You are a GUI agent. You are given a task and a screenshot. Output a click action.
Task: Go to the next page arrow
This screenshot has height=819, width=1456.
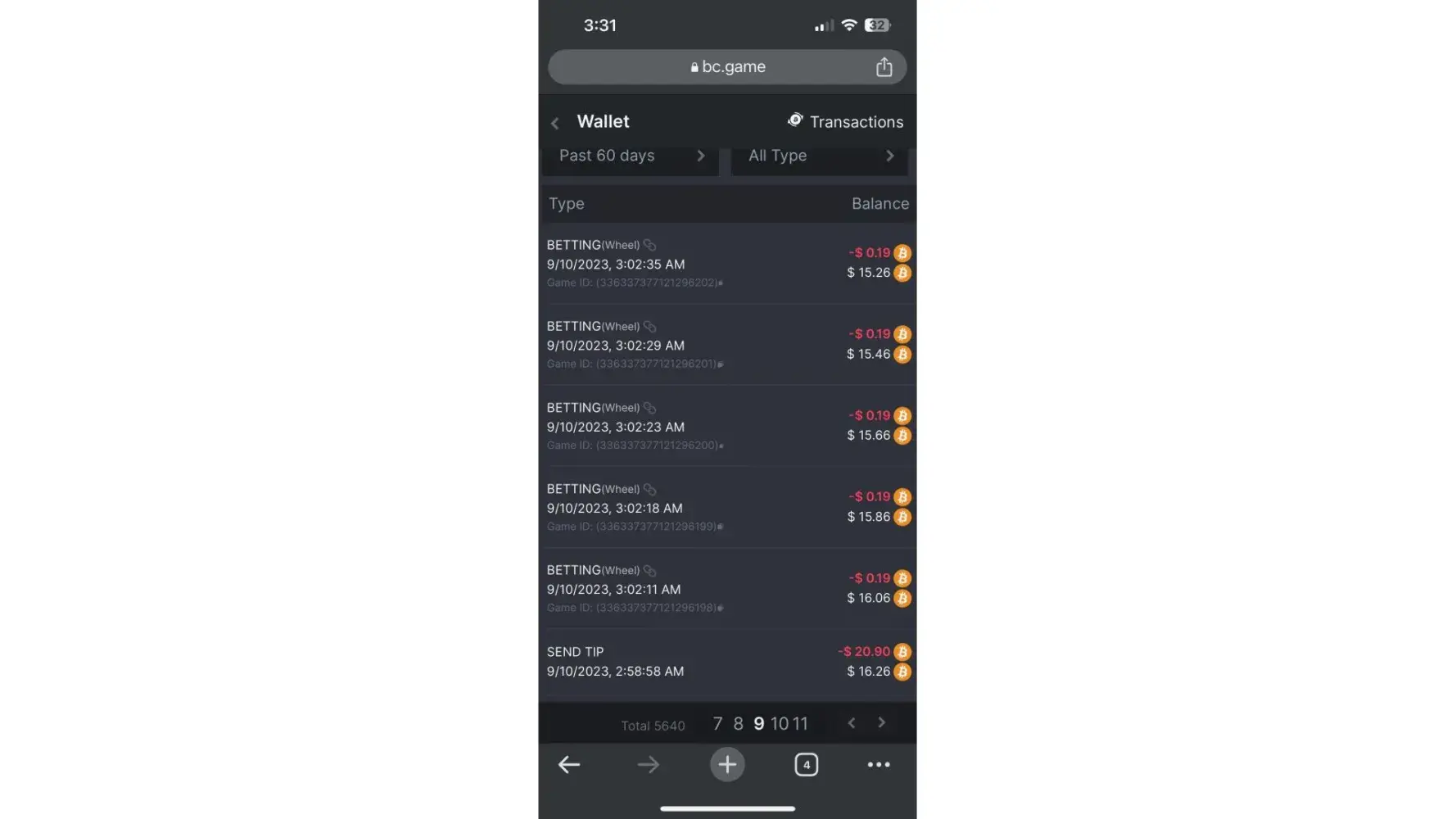(881, 722)
